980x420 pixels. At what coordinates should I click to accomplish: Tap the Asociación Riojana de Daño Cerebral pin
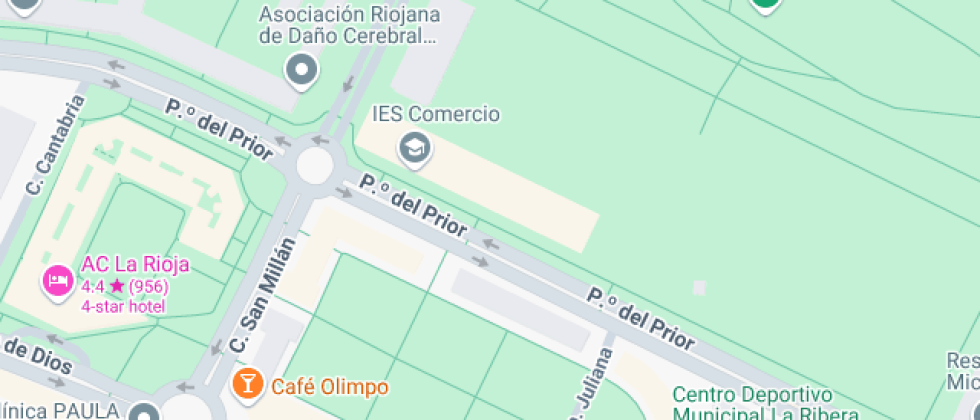click(301, 71)
